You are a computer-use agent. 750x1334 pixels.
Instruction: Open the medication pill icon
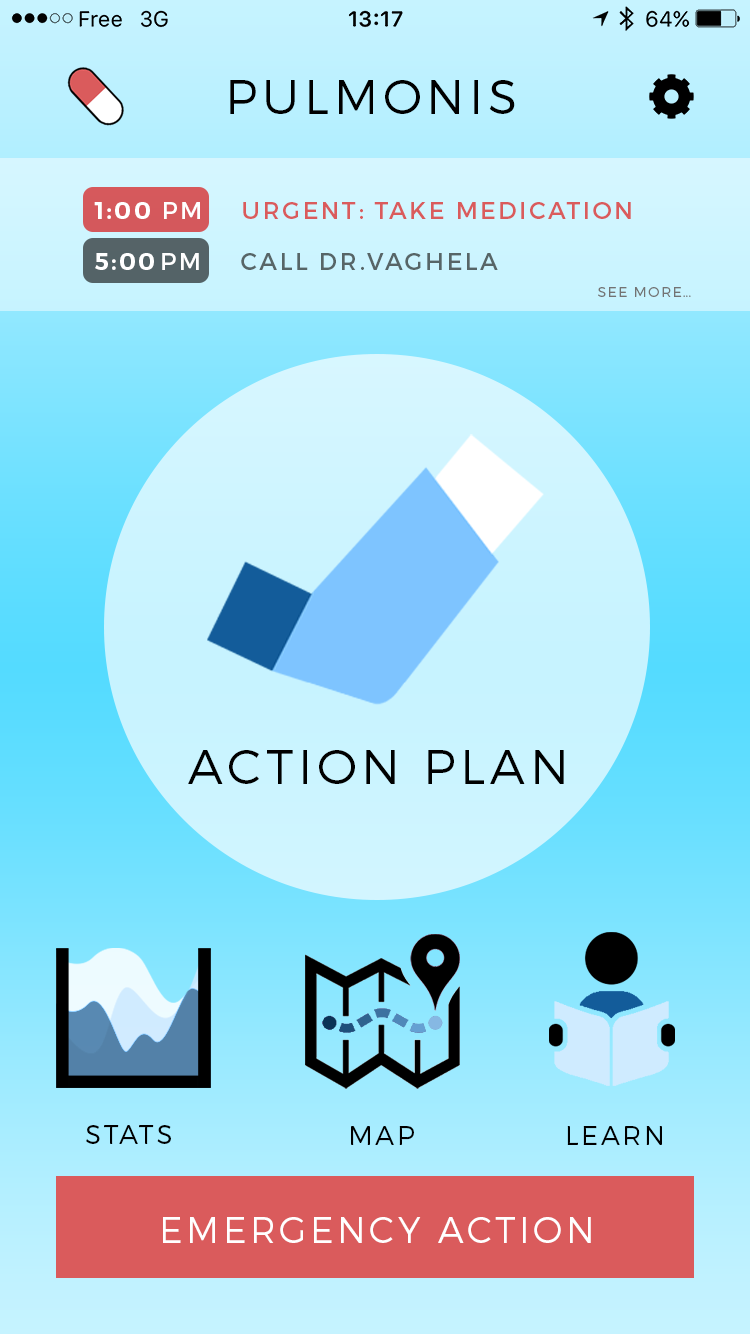click(96, 97)
